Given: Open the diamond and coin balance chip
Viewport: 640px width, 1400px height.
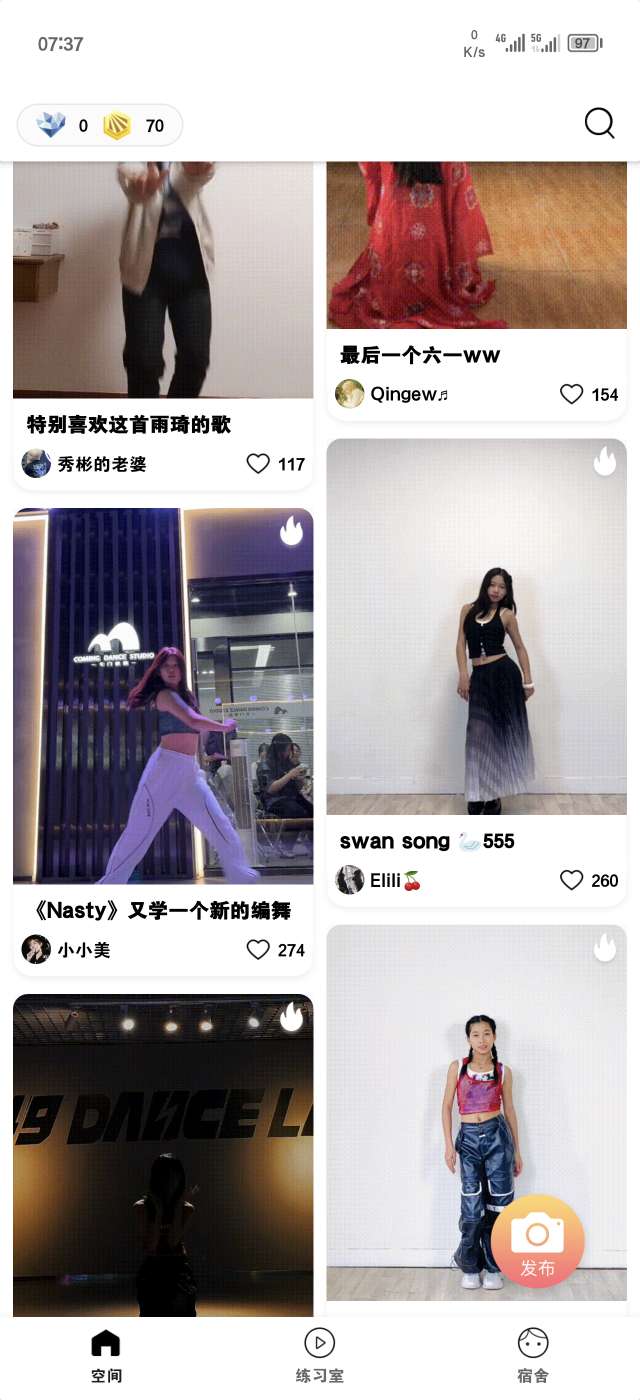Looking at the screenshot, I should click(x=100, y=126).
